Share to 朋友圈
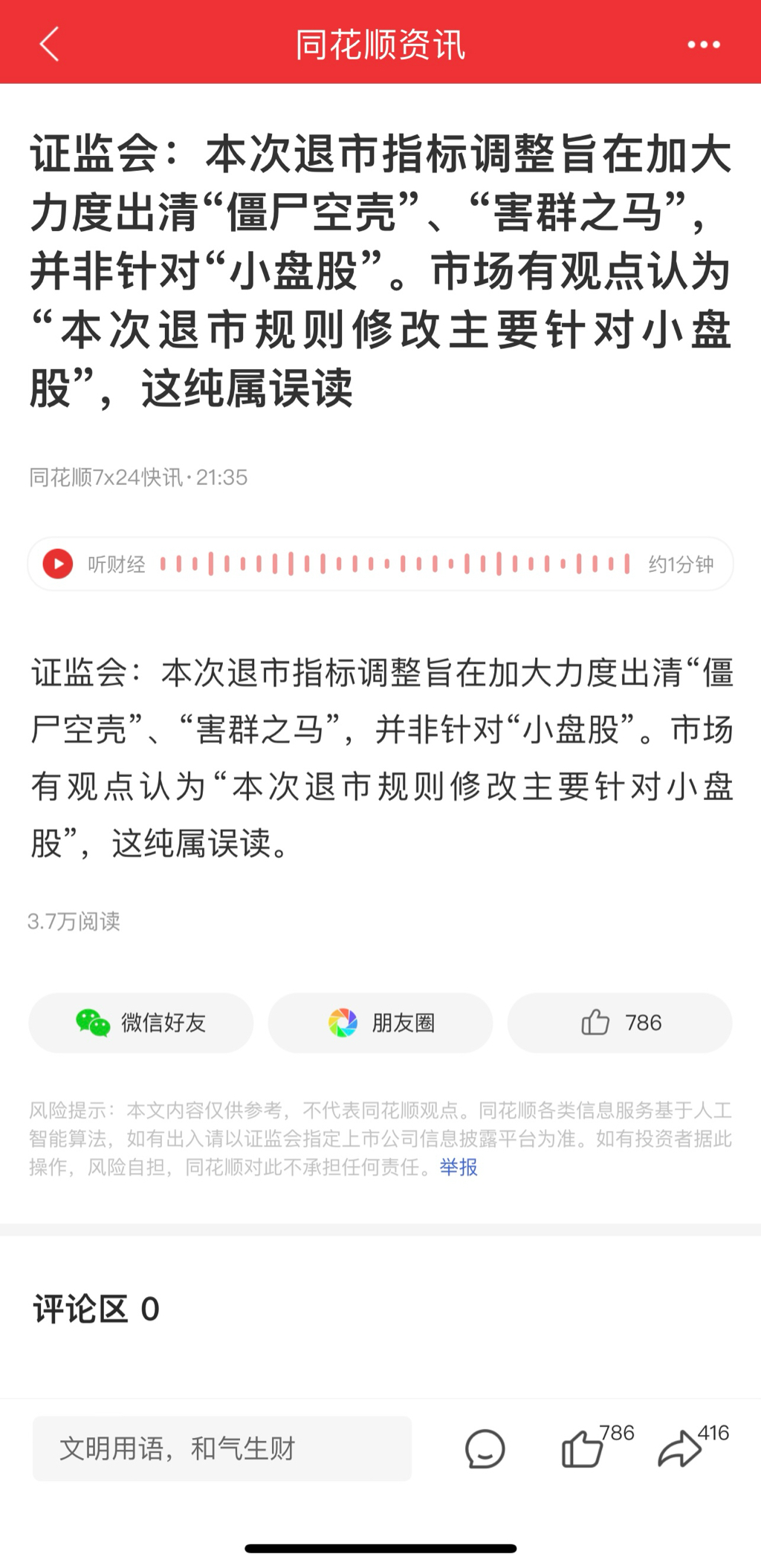761x1568 pixels. 380,1023
